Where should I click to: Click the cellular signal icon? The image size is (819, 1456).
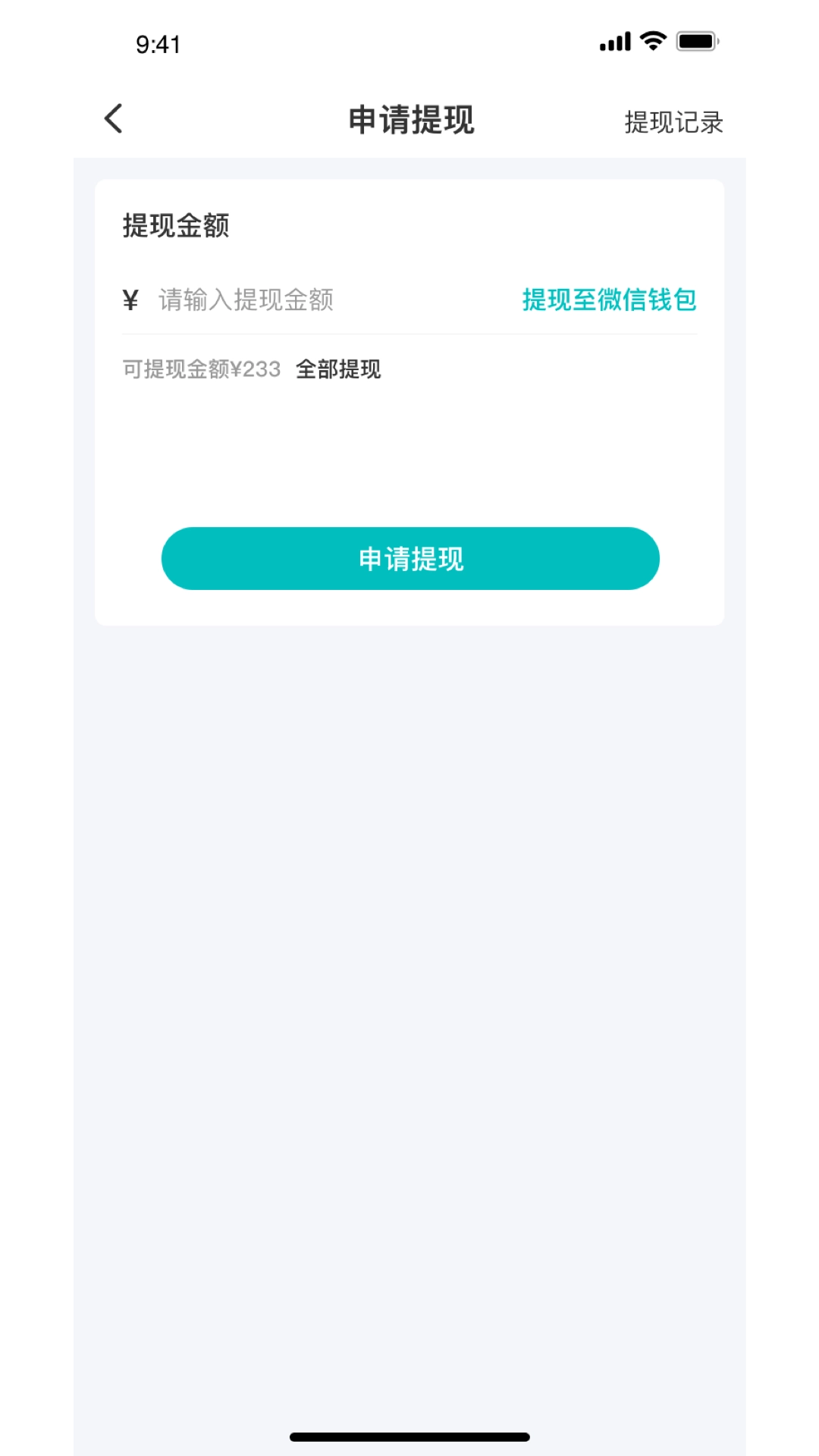[614, 42]
